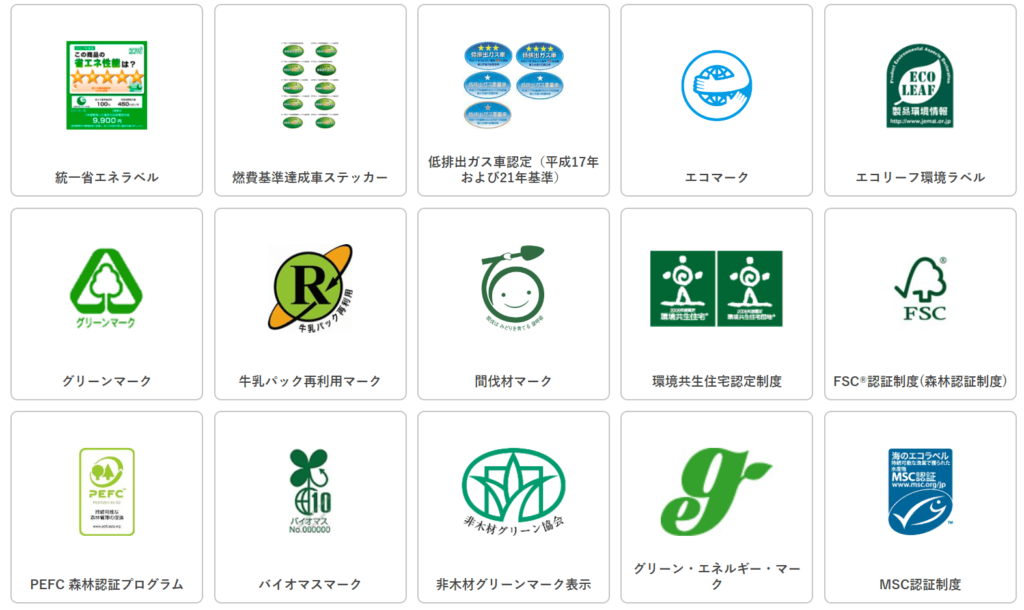Open the 非木材グリーンマーク表示 card
This screenshot has height=610, width=1024.
pos(513,506)
